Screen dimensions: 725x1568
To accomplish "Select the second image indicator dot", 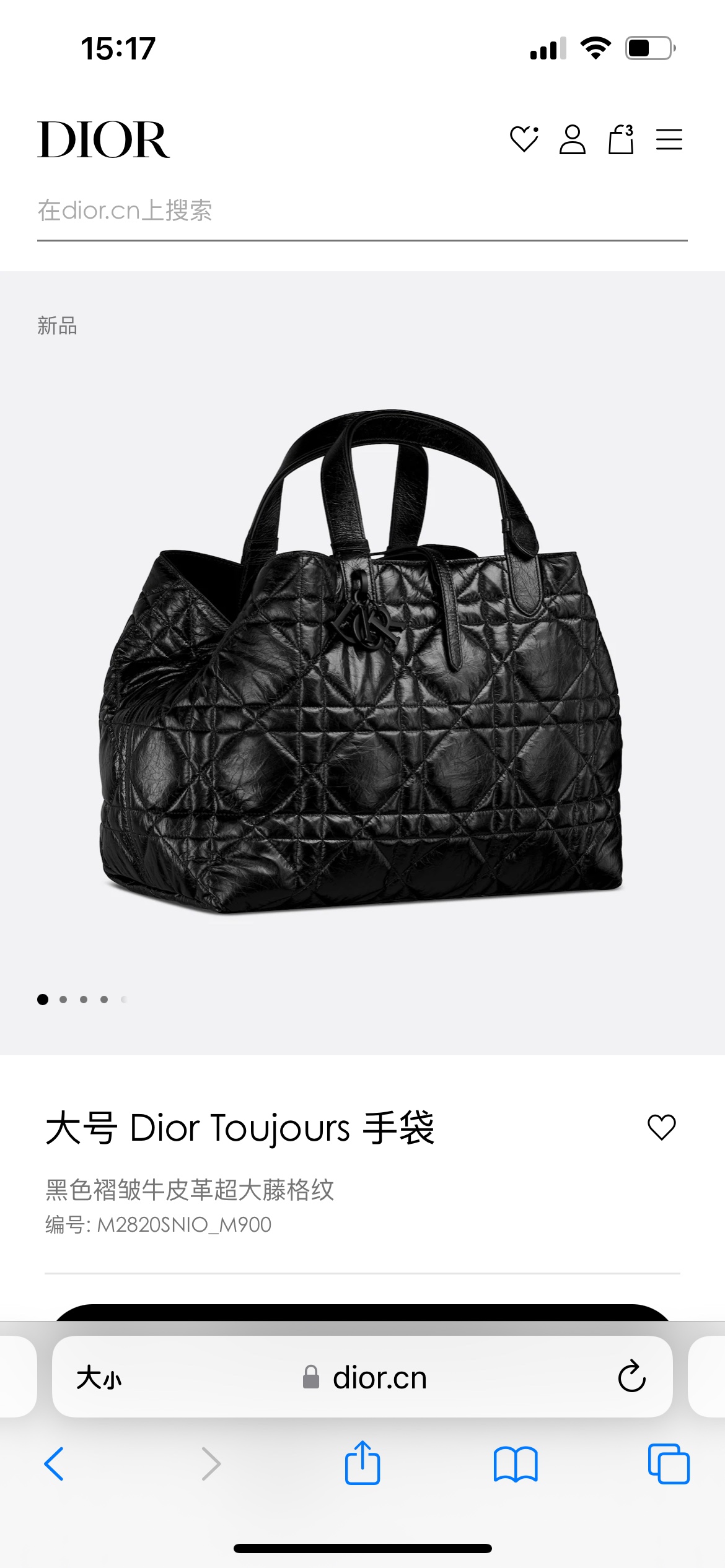I will pos(63,999).
